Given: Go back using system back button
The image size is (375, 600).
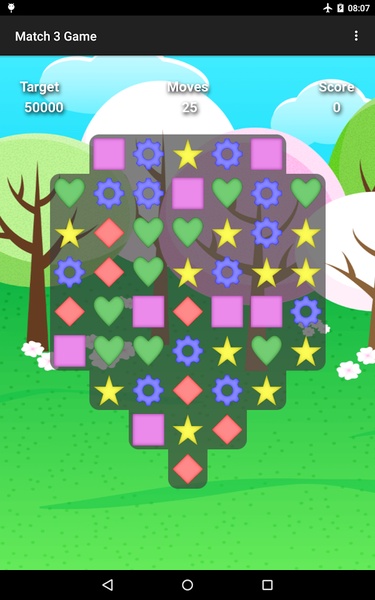Looking at the screenshot, I should (x=108, y=584).
